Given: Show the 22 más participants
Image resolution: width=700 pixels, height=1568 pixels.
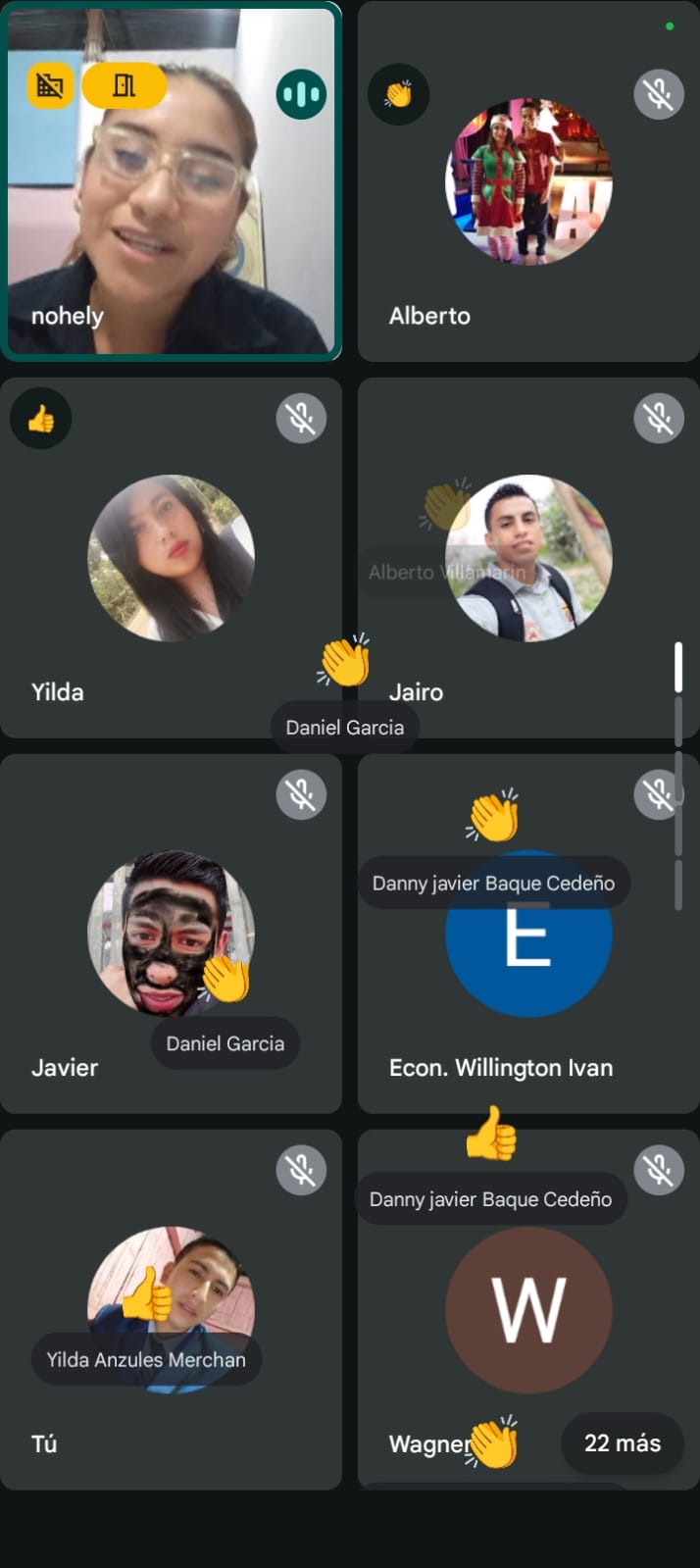Looking at the screenshot, I should 622,1442.
